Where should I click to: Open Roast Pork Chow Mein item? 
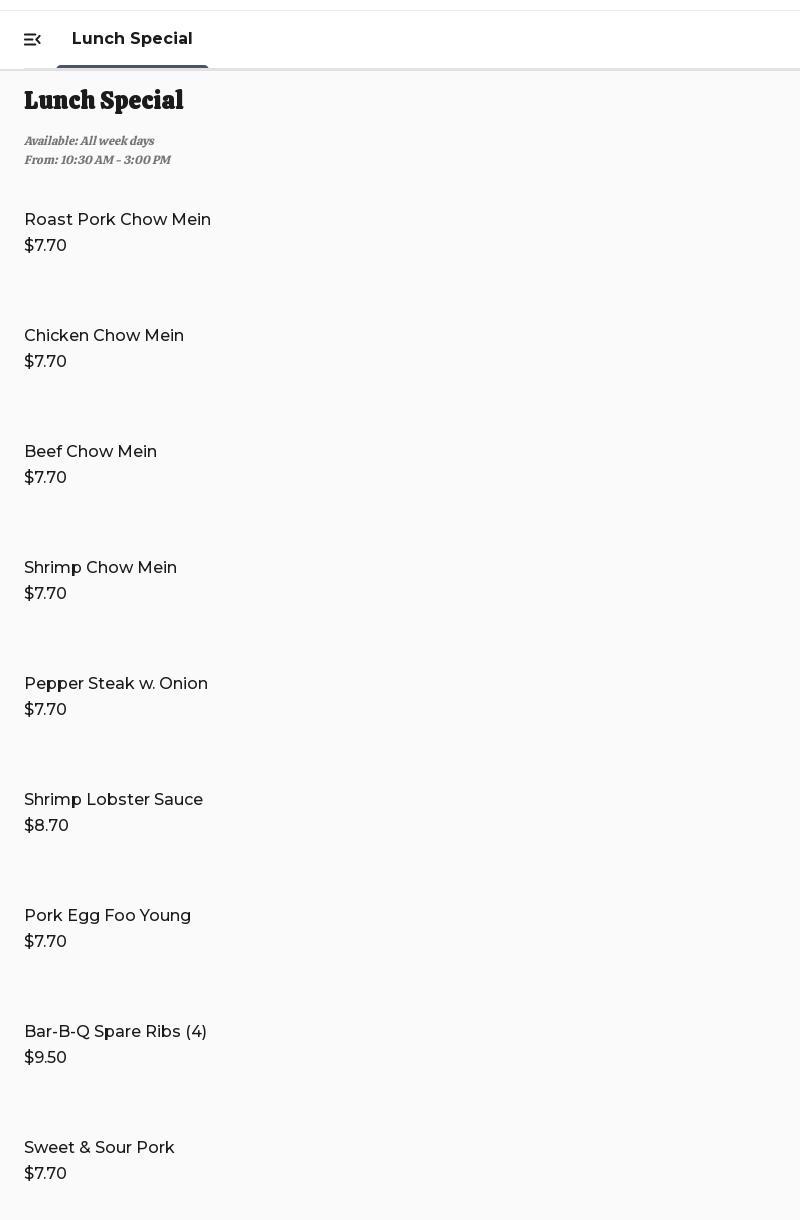click(117, 220)
